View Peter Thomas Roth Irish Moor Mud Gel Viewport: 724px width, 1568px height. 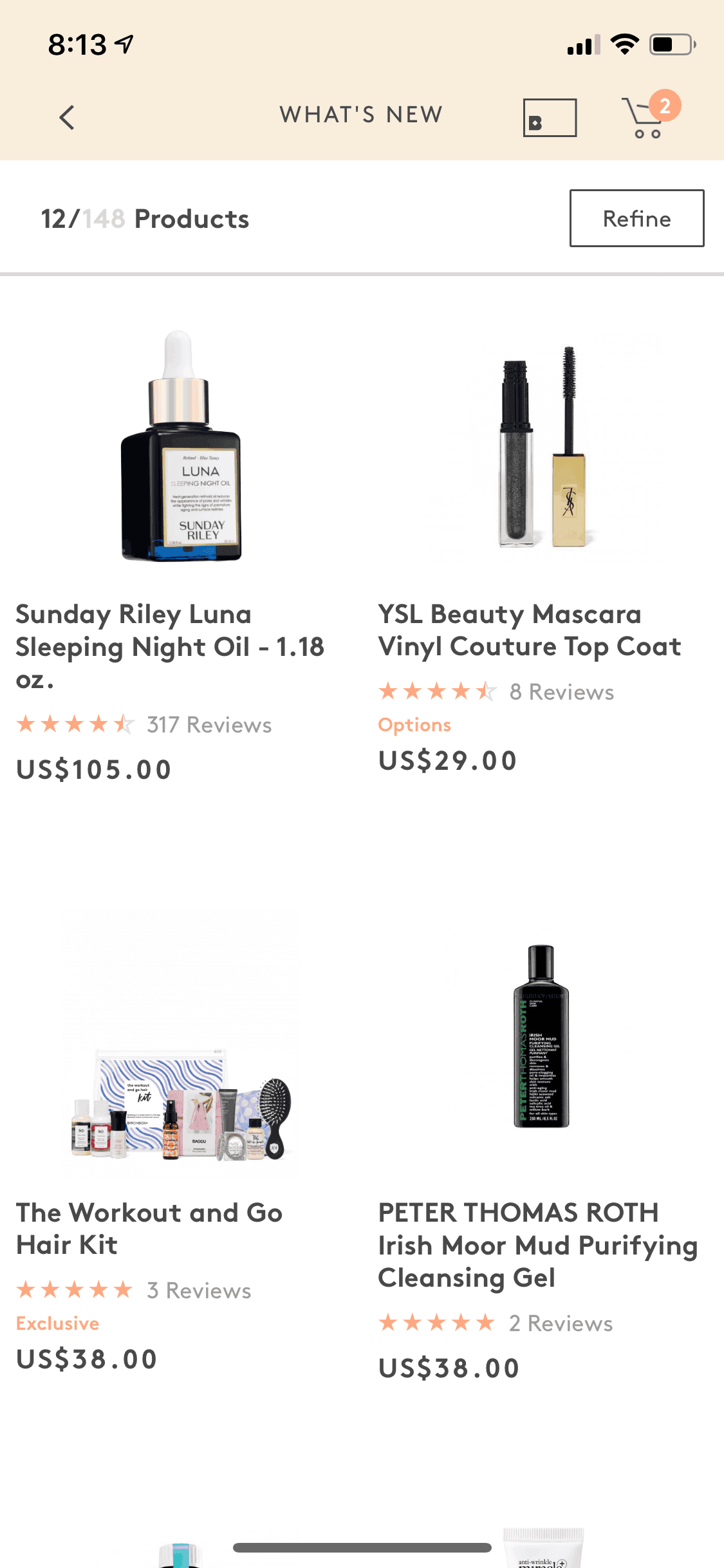pos(541,1038)
